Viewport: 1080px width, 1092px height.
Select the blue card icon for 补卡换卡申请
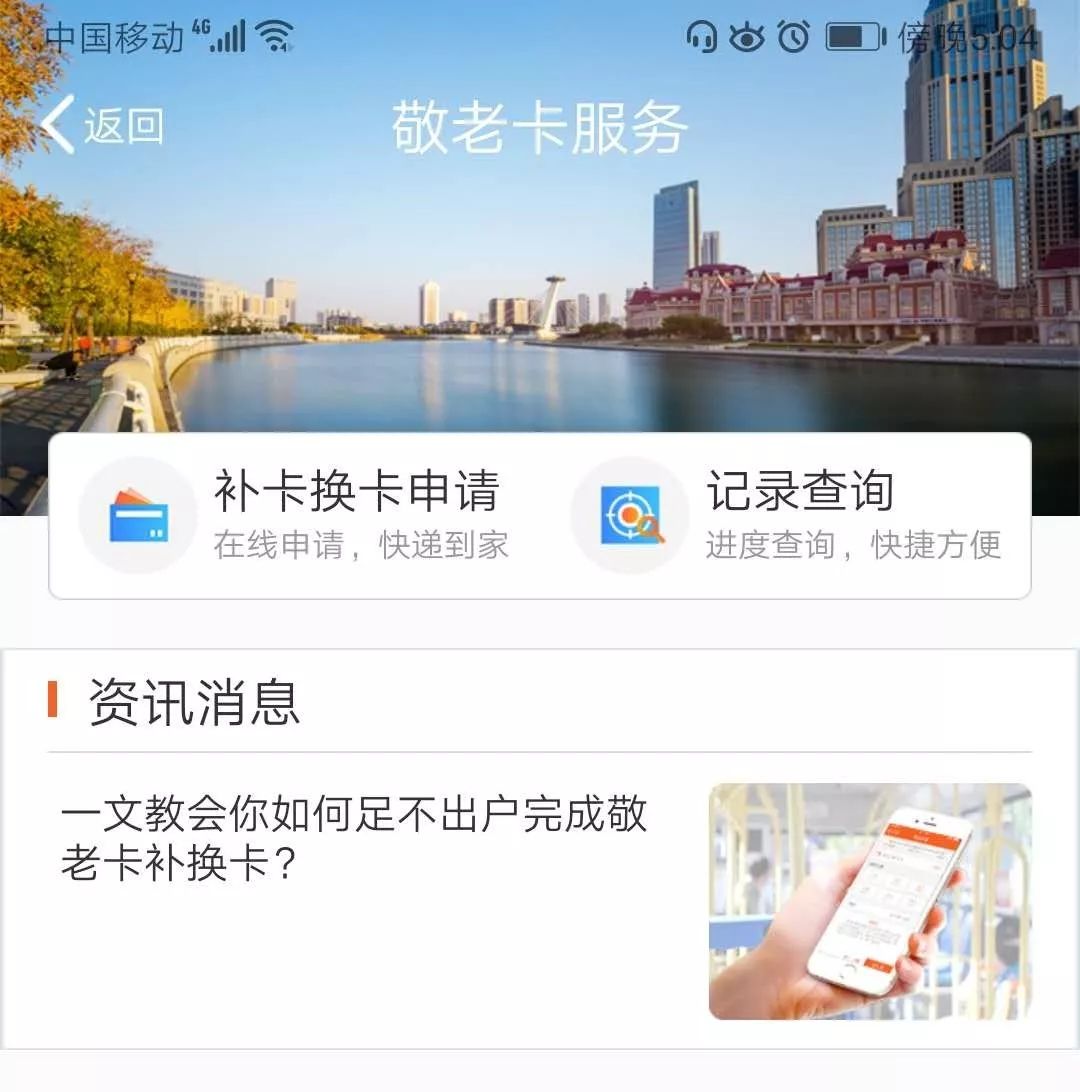138,515
